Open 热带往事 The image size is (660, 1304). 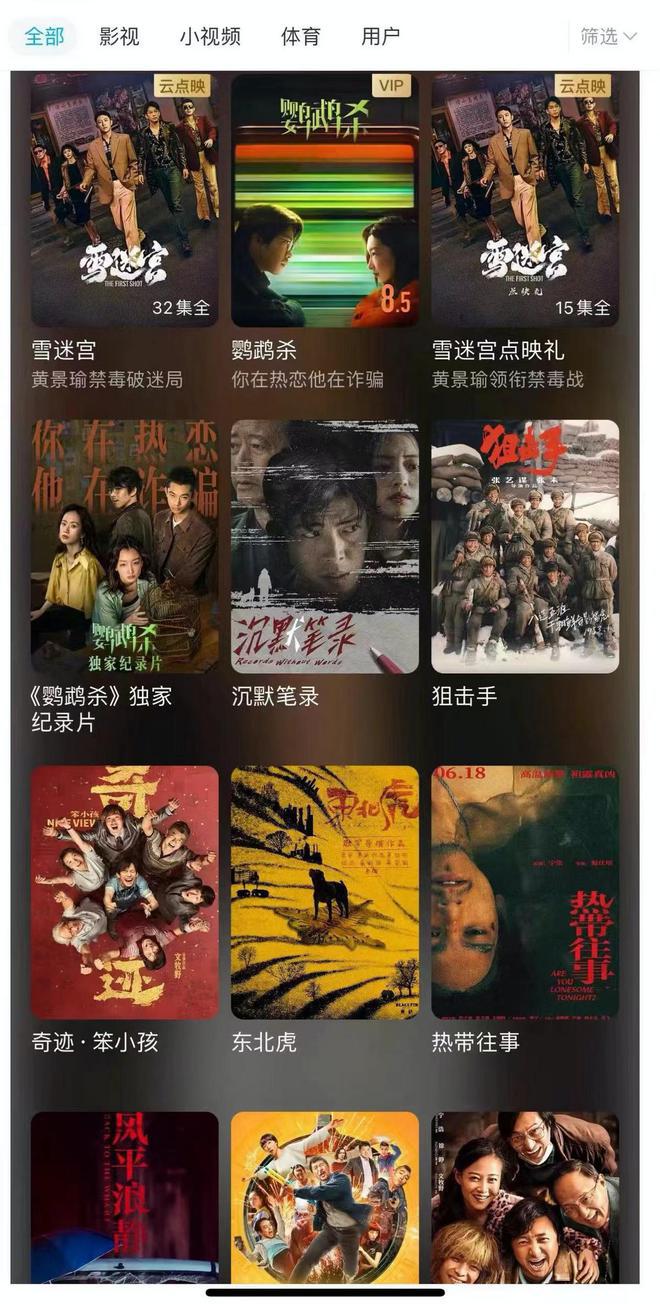pyautogui.click(x=525, y=892)
